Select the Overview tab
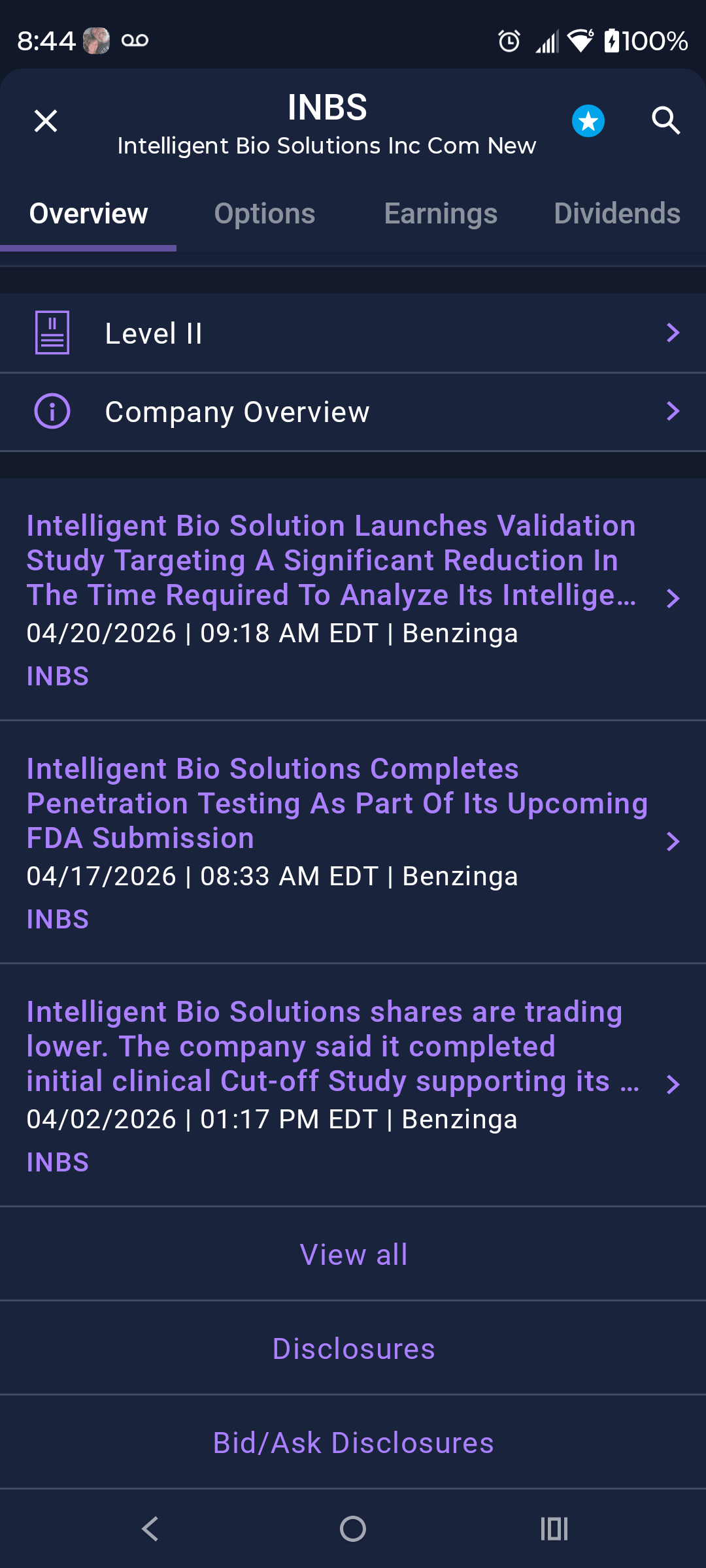 pyautogui.click(x=89, y=214)
